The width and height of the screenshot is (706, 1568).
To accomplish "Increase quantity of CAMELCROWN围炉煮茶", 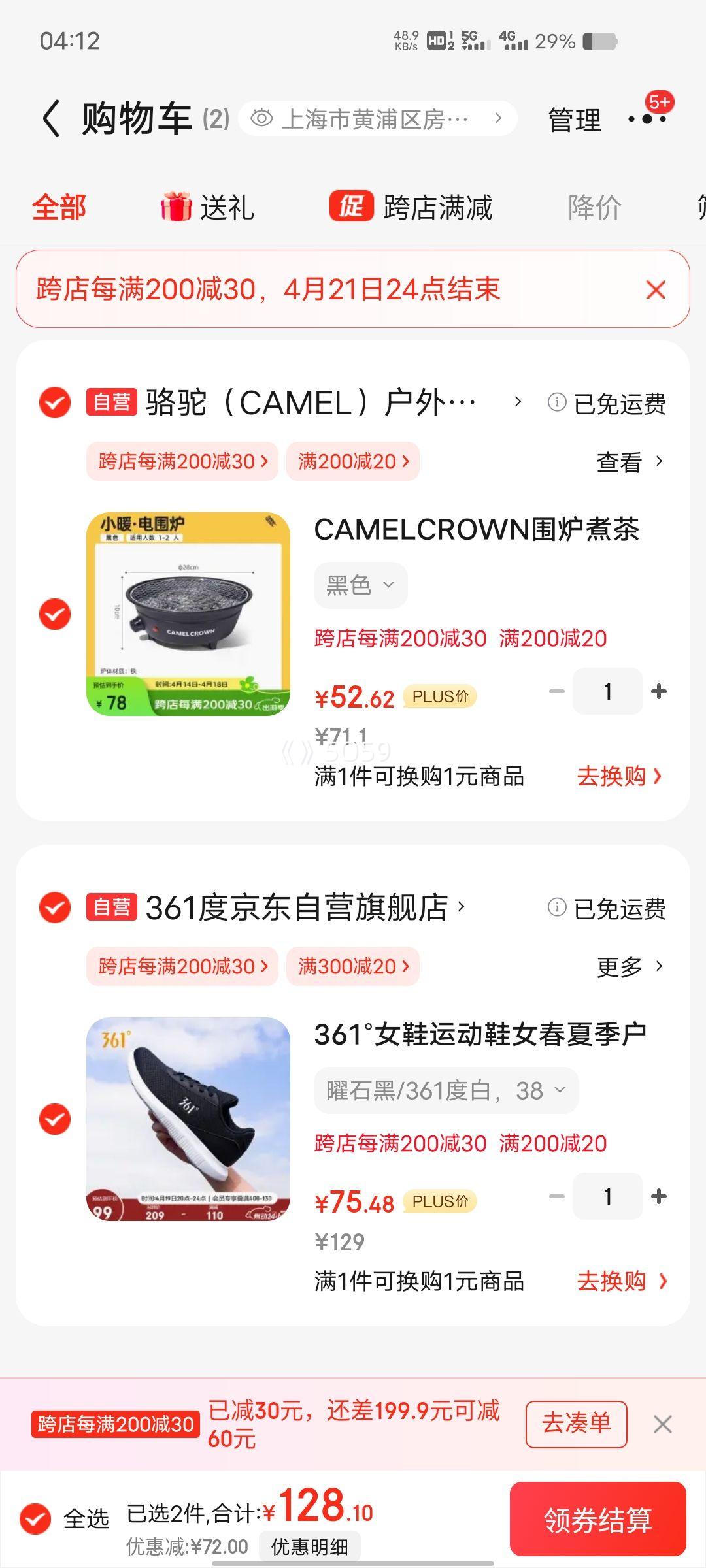I will tap(659, 691).
